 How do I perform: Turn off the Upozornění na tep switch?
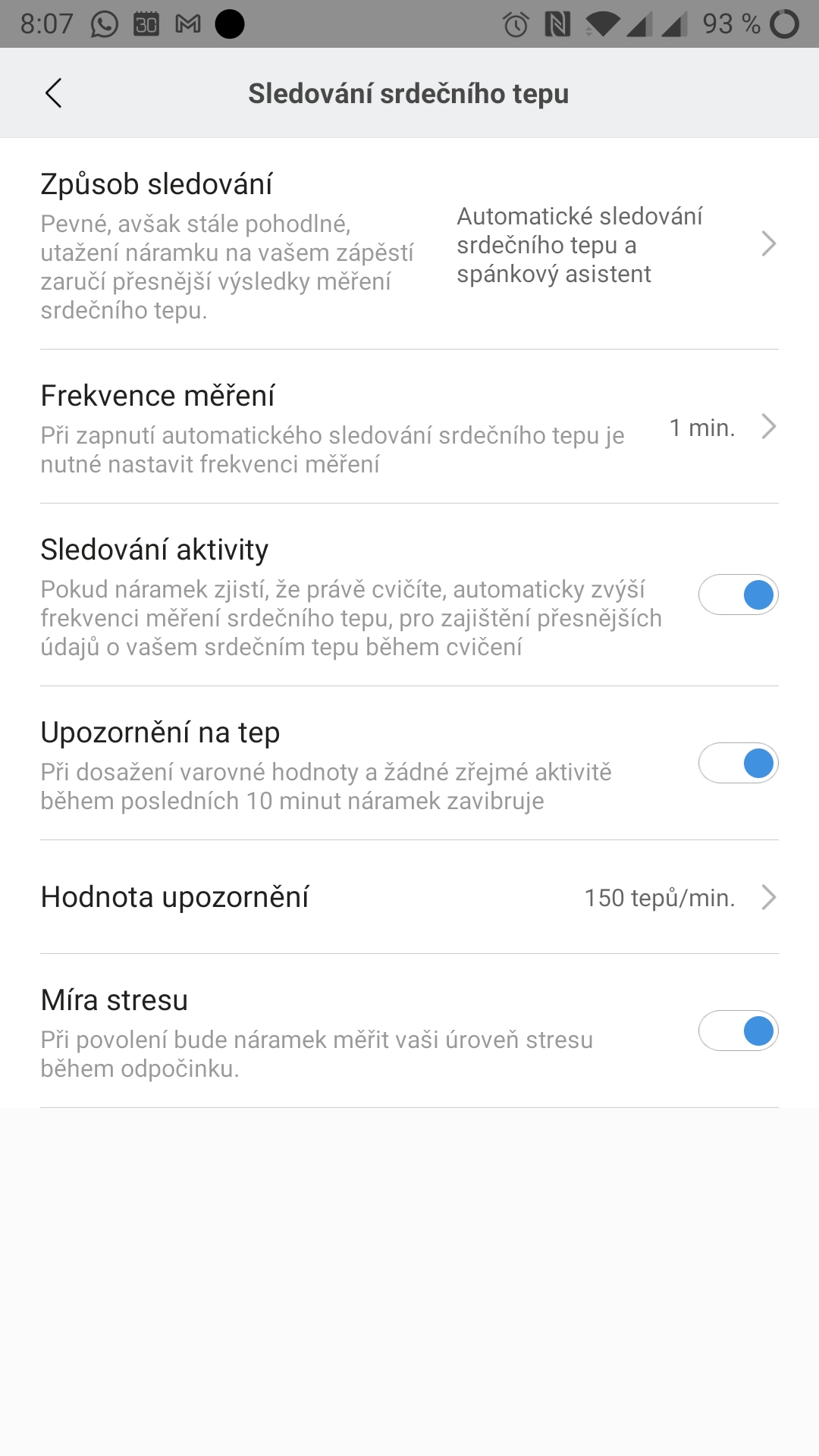pos(738,763)
